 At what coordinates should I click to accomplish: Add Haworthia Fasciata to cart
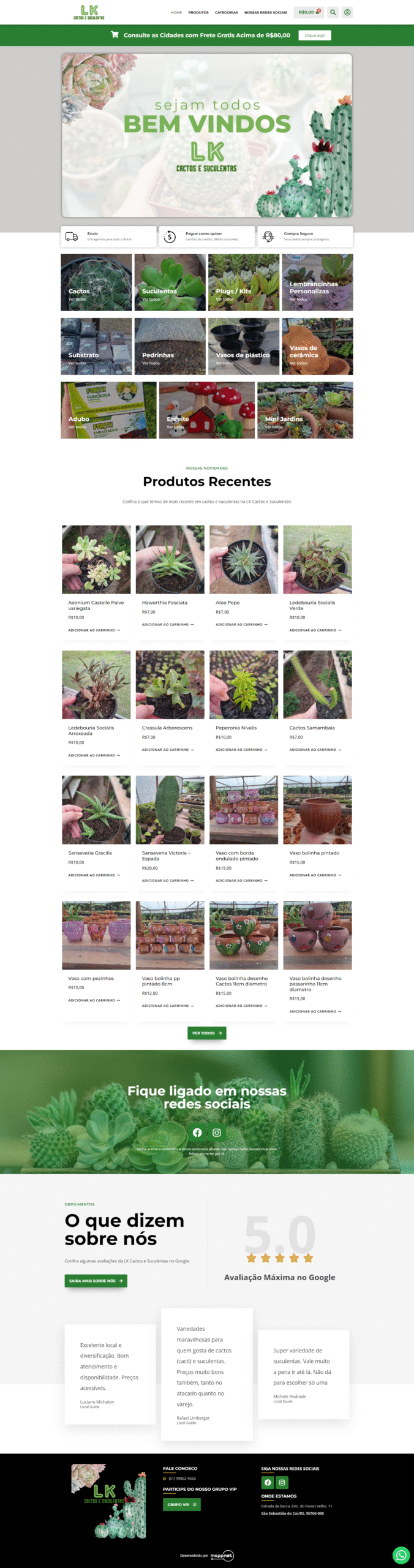(x=167, y=625)
